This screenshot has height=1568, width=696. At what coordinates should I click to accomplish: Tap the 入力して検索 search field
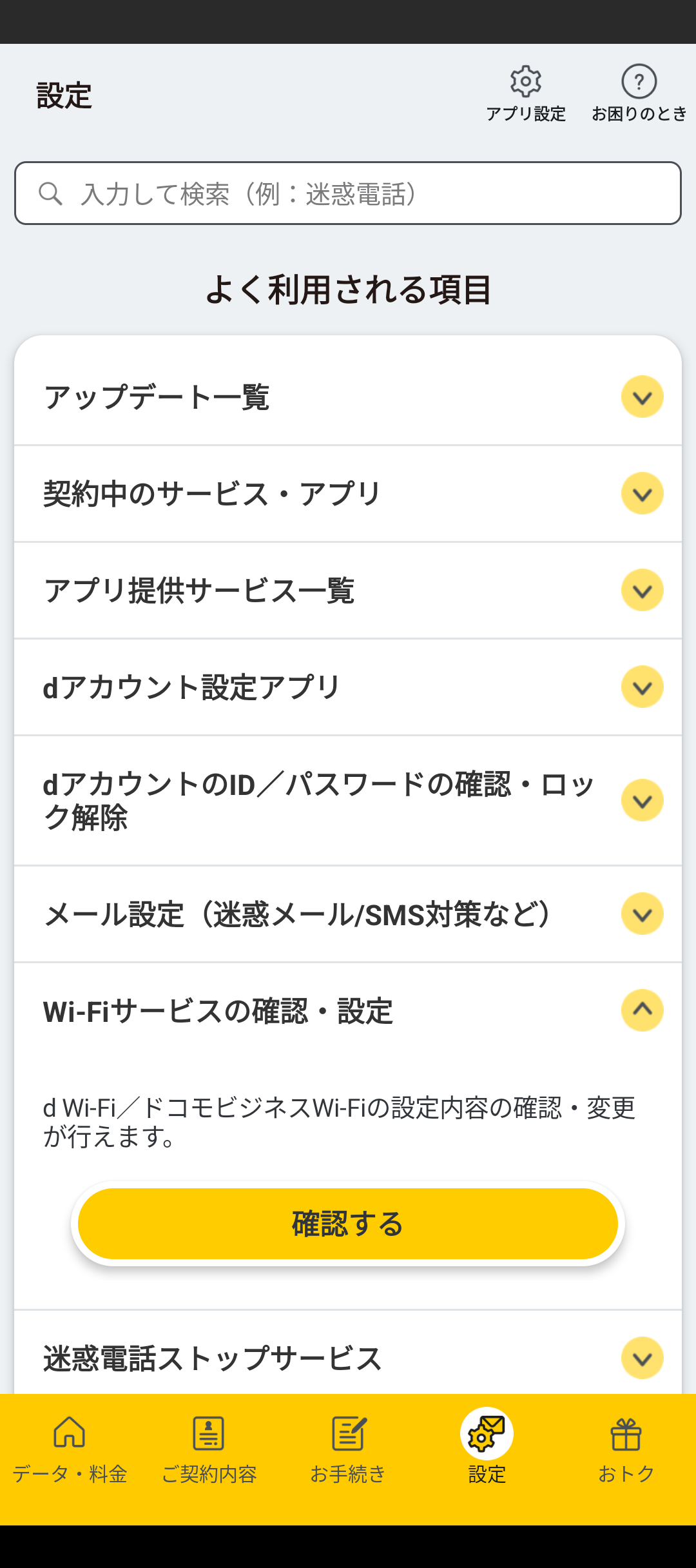(x=348, y=193)
